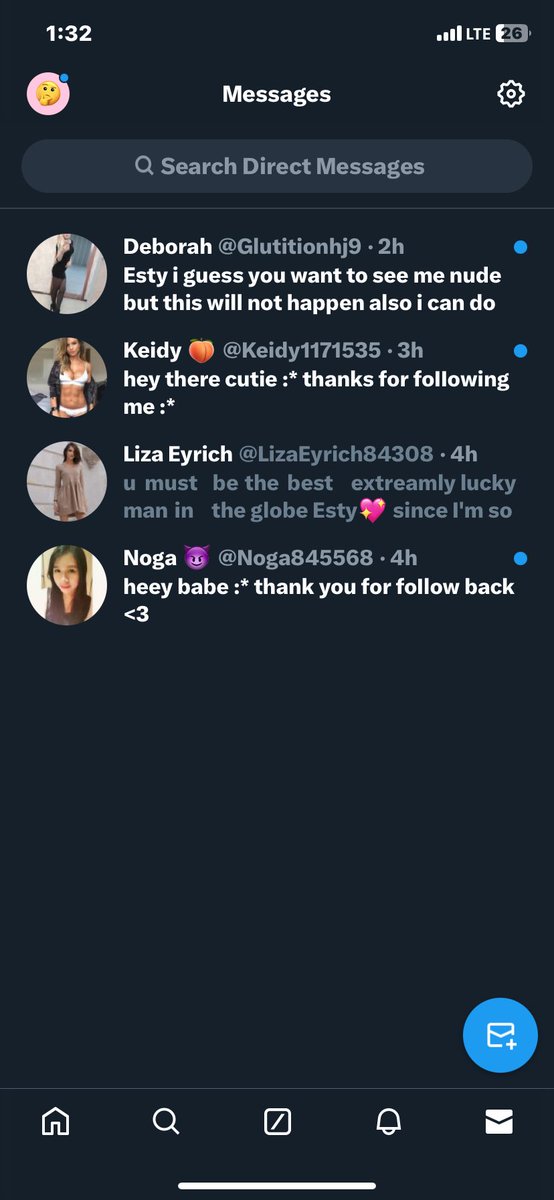Open message settings gear
The height and width of the screenshot is (1200, 554).
coord(511,94)
